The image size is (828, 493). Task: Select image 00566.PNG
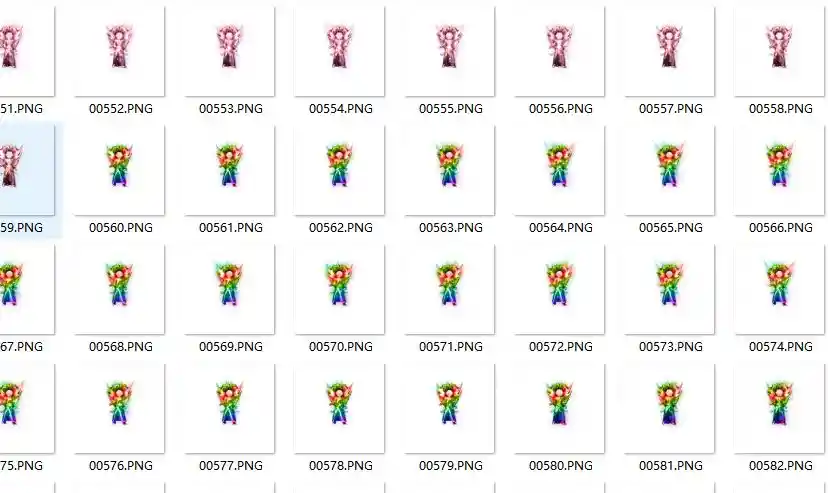(780, 167)
